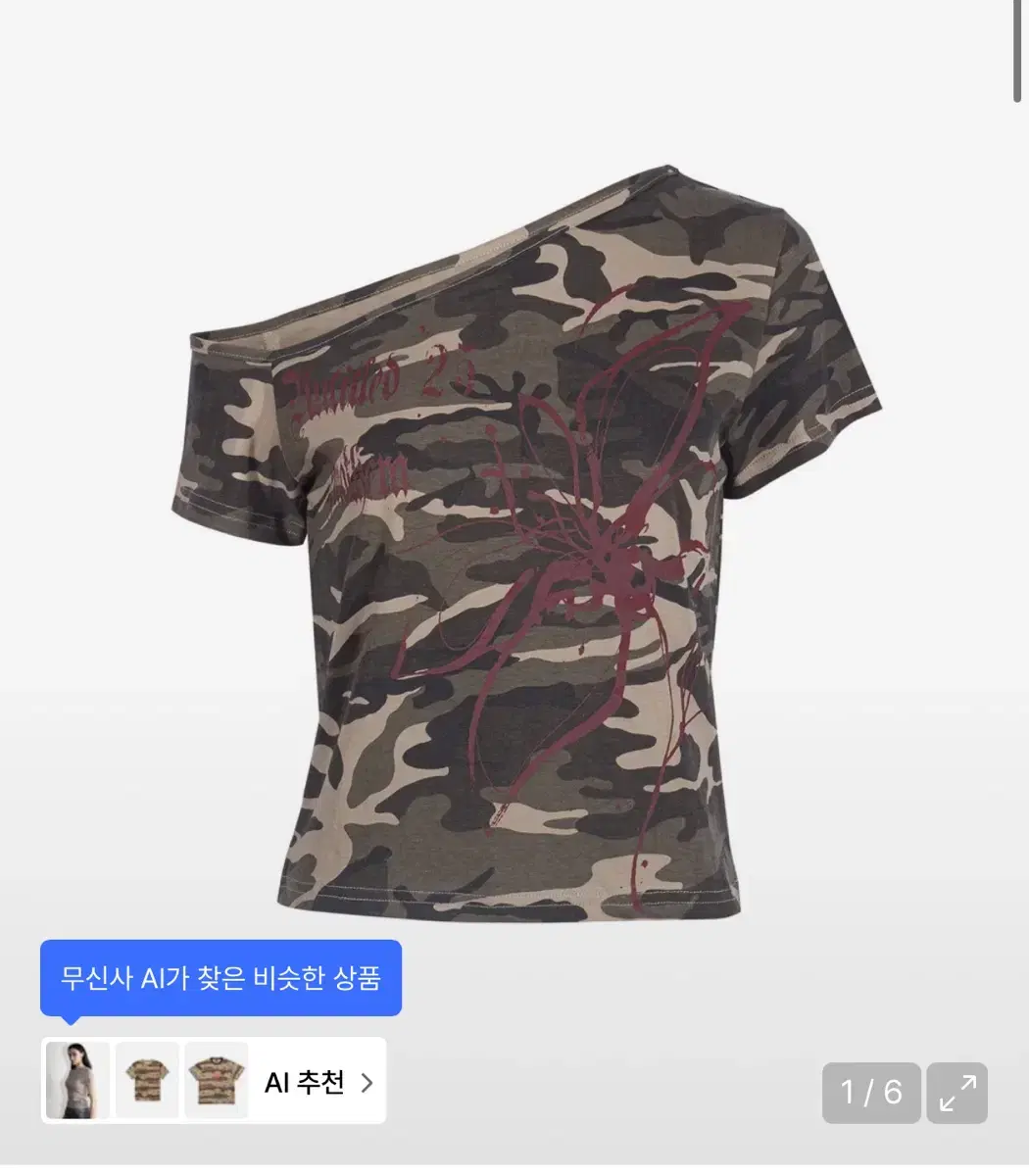Tap the AI recommendation strip leftmost image
1029x1176 pixels.
(77, 1081)
